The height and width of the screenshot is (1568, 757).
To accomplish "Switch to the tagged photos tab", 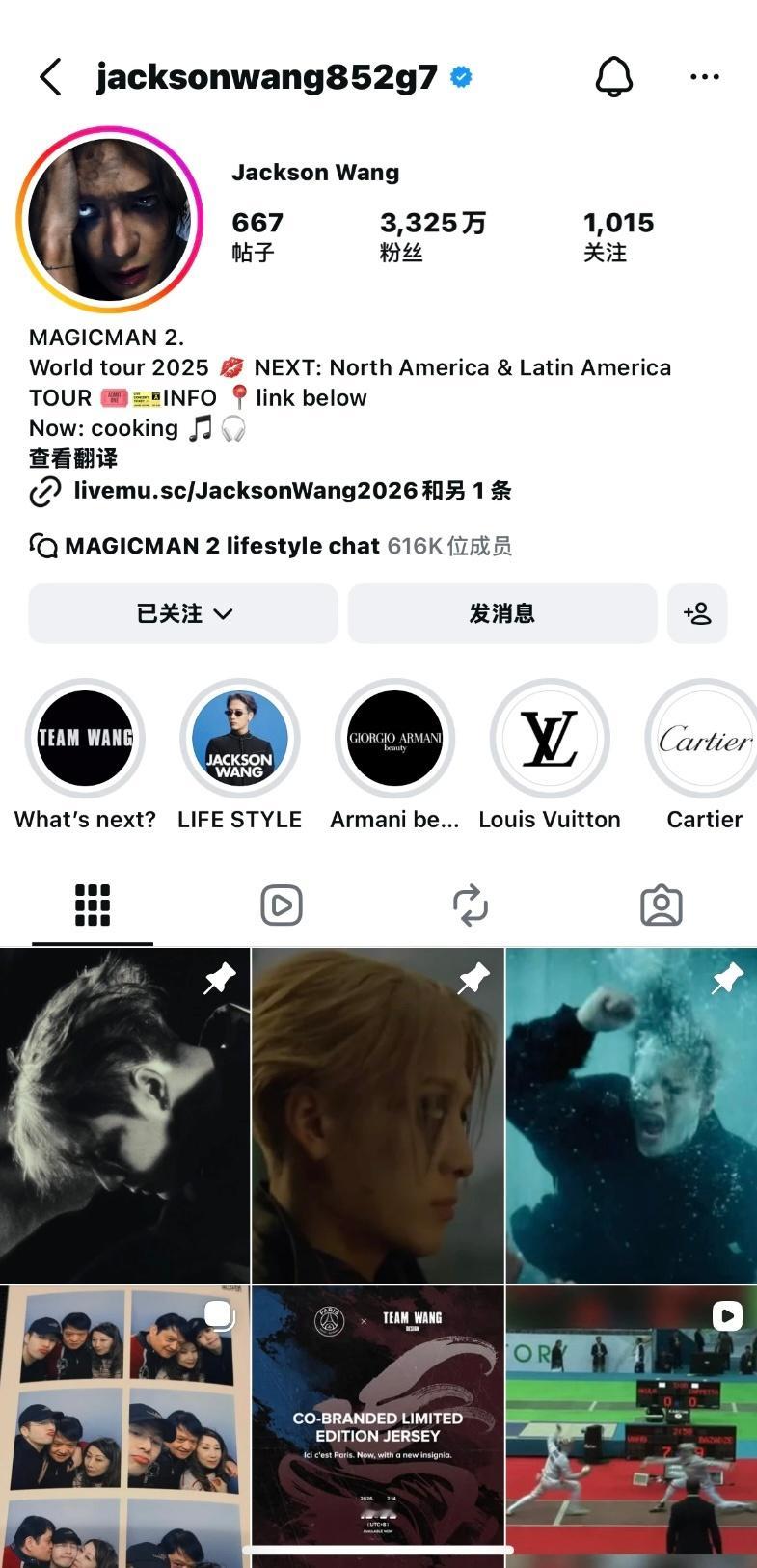I will [661, 906].
